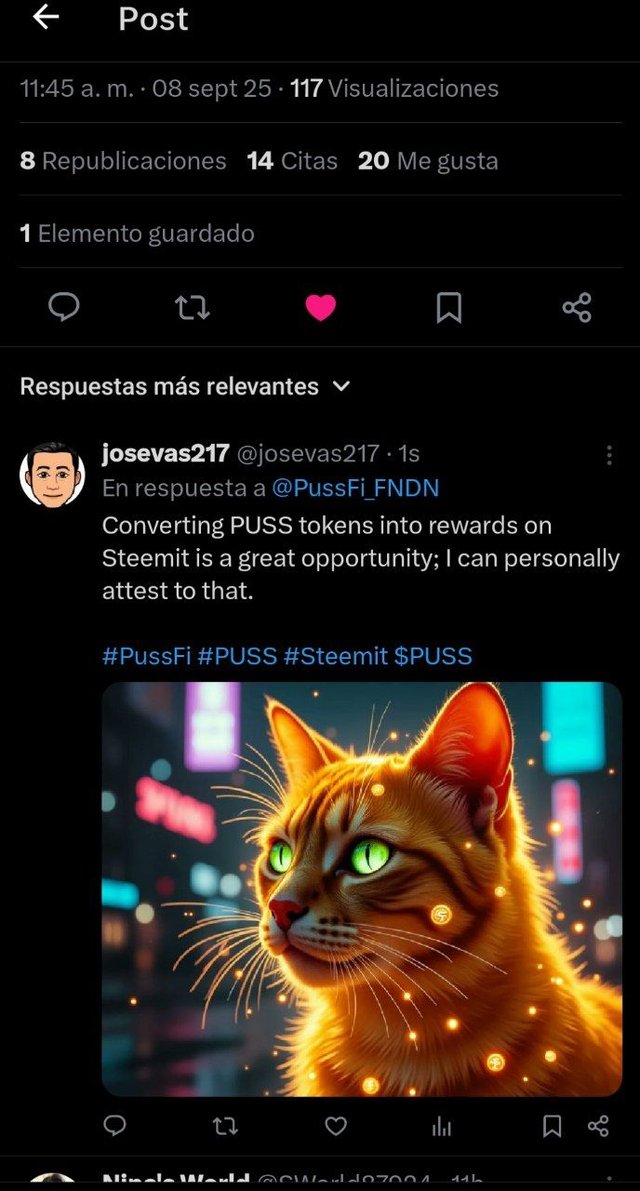The image size is (640, 1191).
Task: Go back using the top arrow
Action: pos(46,18)
